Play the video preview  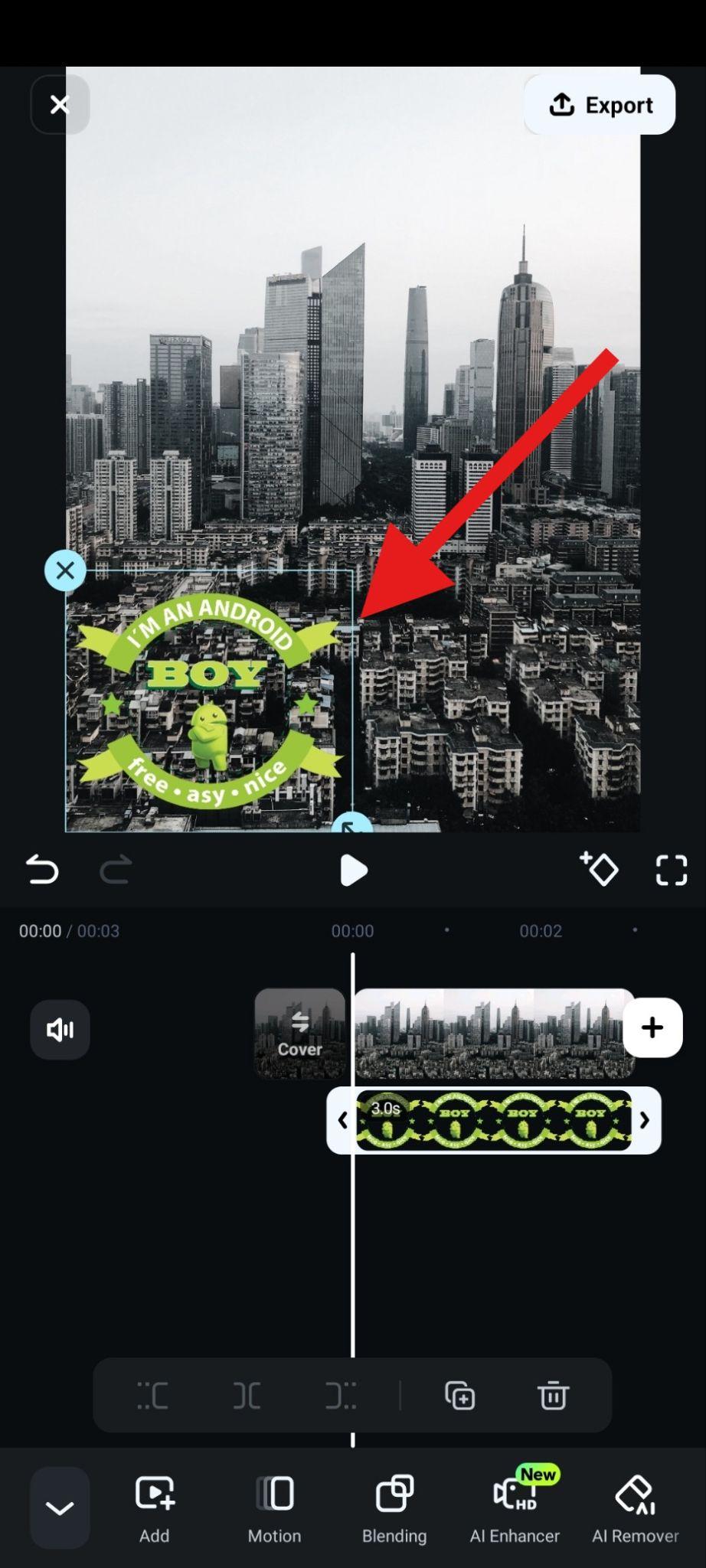[x=353, y=871]
